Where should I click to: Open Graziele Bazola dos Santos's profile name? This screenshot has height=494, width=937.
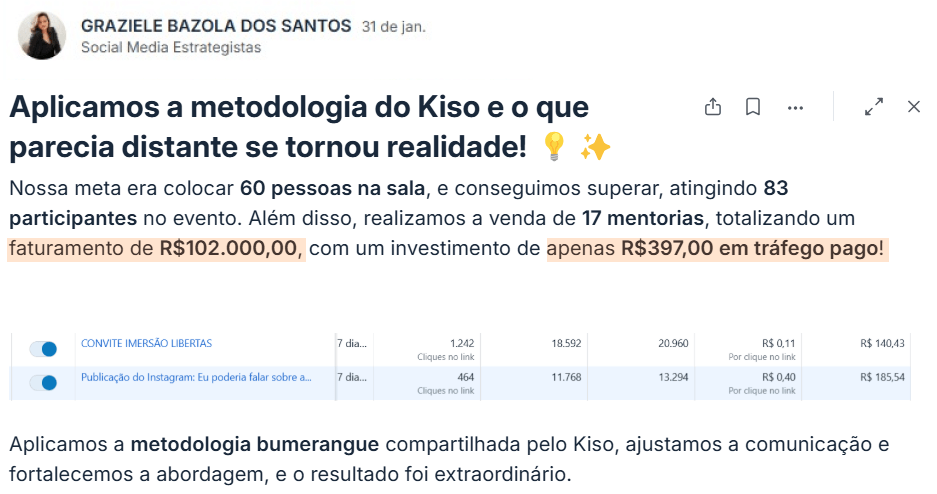pos(215,26)
